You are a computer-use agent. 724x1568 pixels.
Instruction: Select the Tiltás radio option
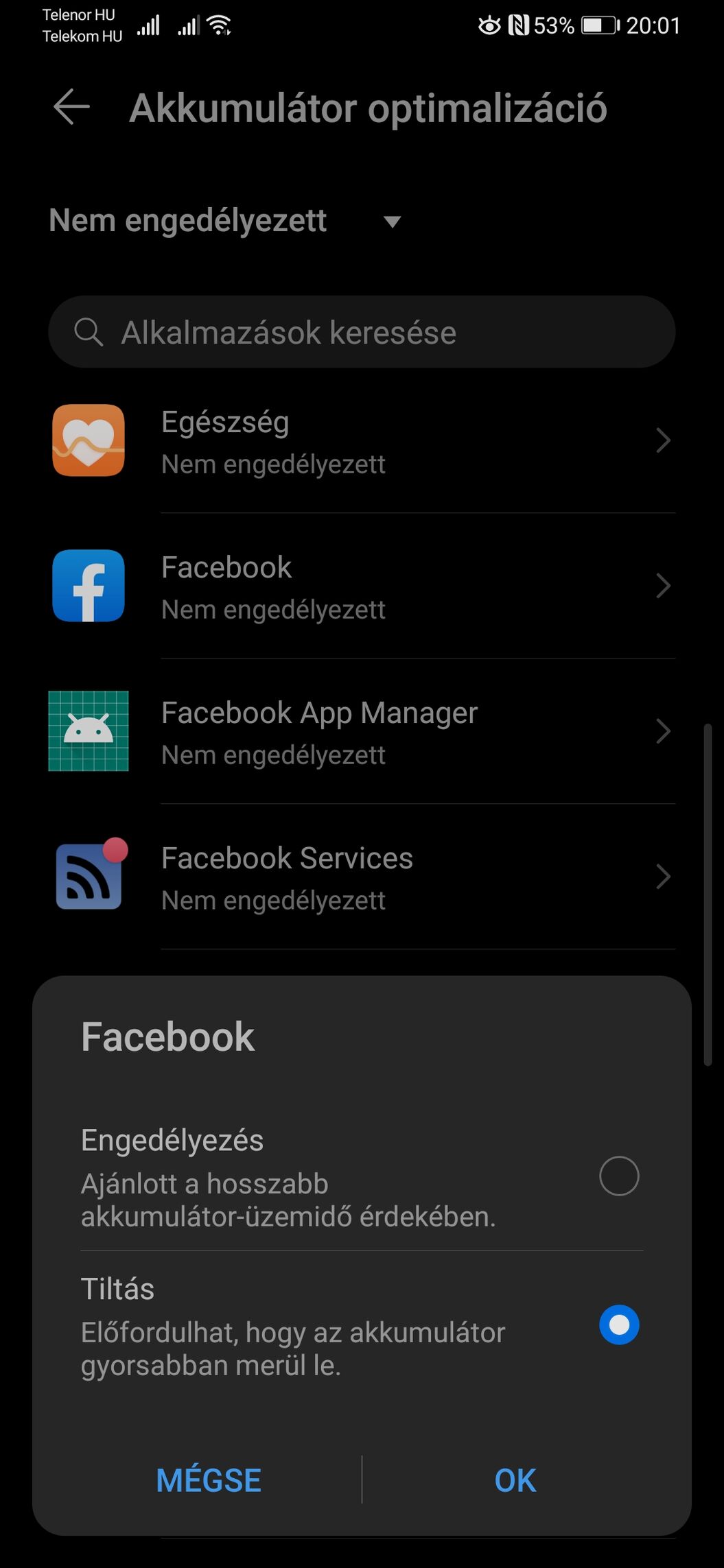(x=618, y=1325)
